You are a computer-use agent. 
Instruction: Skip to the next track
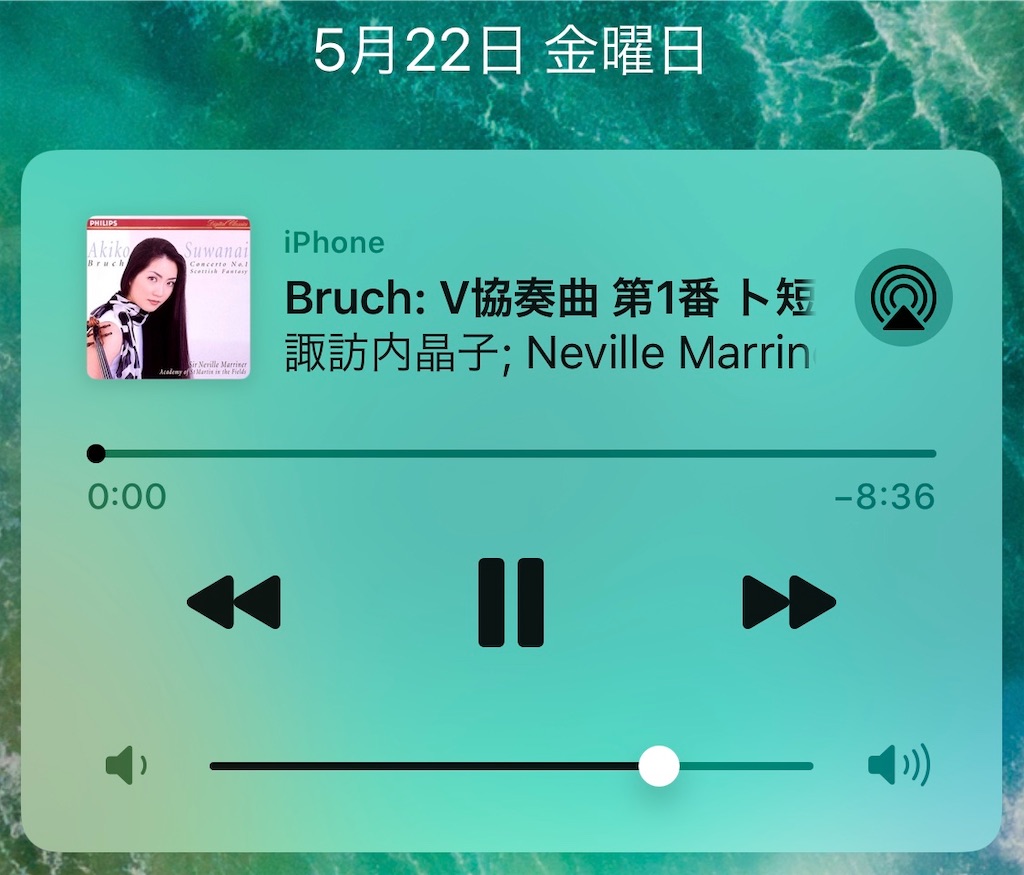tap(788, 602)
